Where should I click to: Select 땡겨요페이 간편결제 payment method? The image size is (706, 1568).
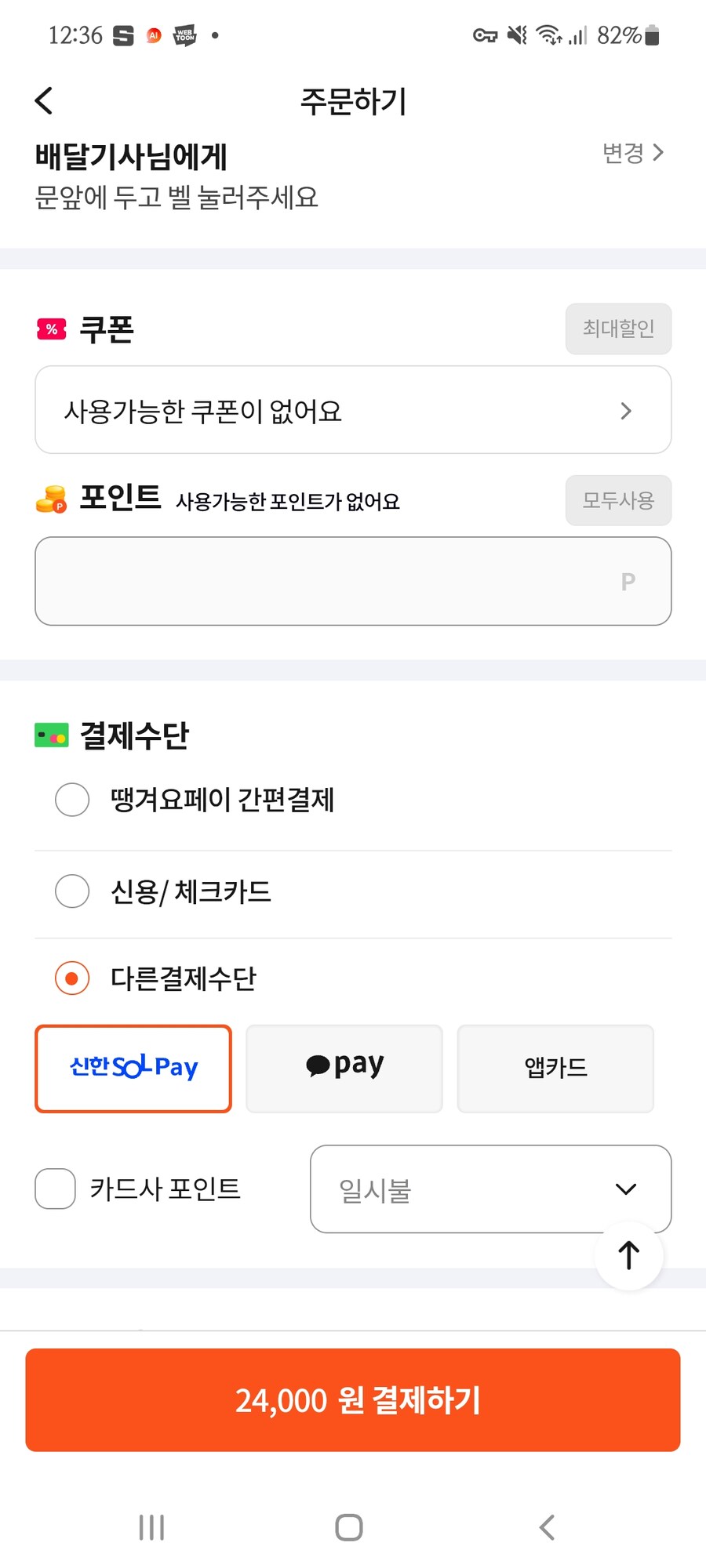tap(71, 800)
